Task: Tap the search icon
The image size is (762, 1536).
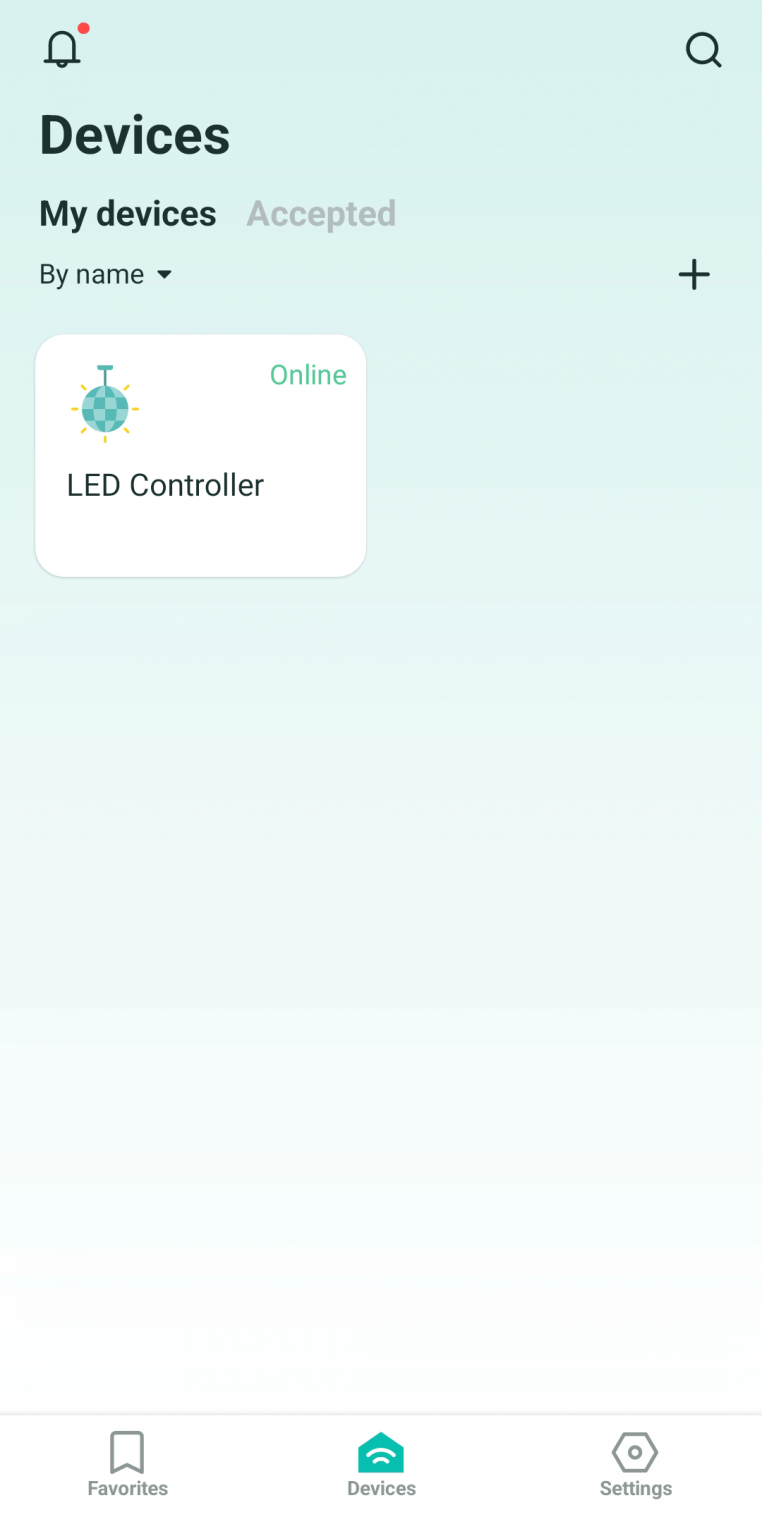Action: pyautogui.click(x=703, y=50)
